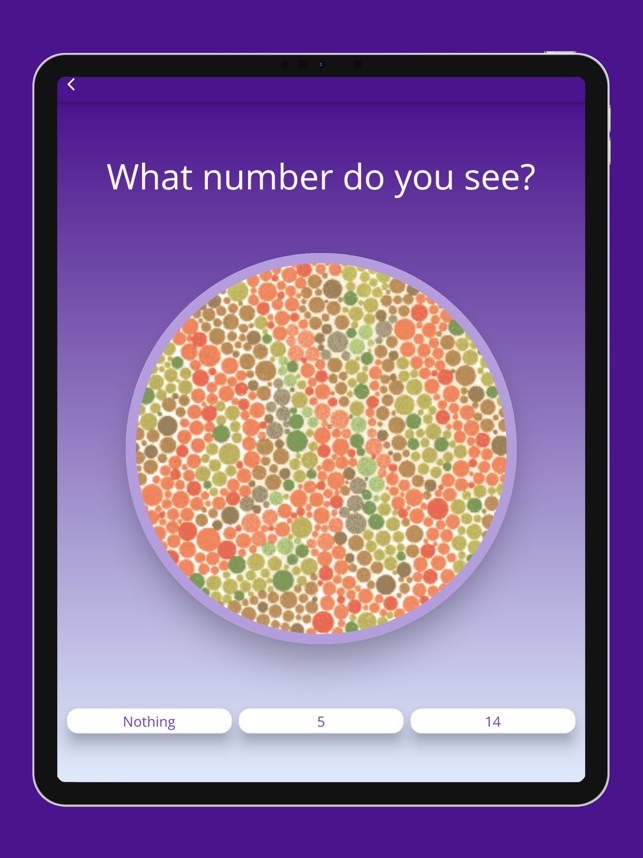Screen dimensions: 643x858
Task: Go back using the top-left arrow
Action: tap(71, 85)
